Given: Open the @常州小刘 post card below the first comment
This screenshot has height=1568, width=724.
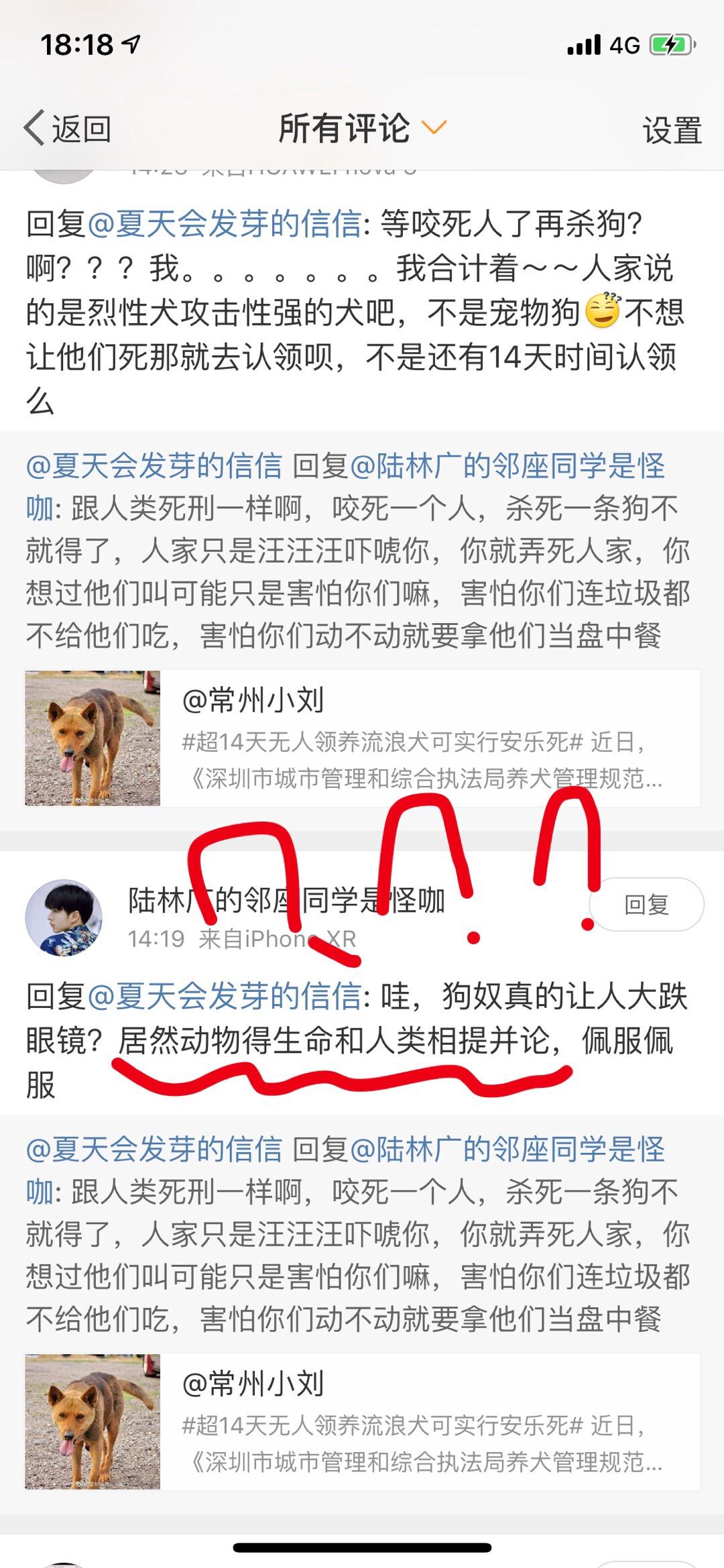Looking at the screenshot, I should click(362, 738).
